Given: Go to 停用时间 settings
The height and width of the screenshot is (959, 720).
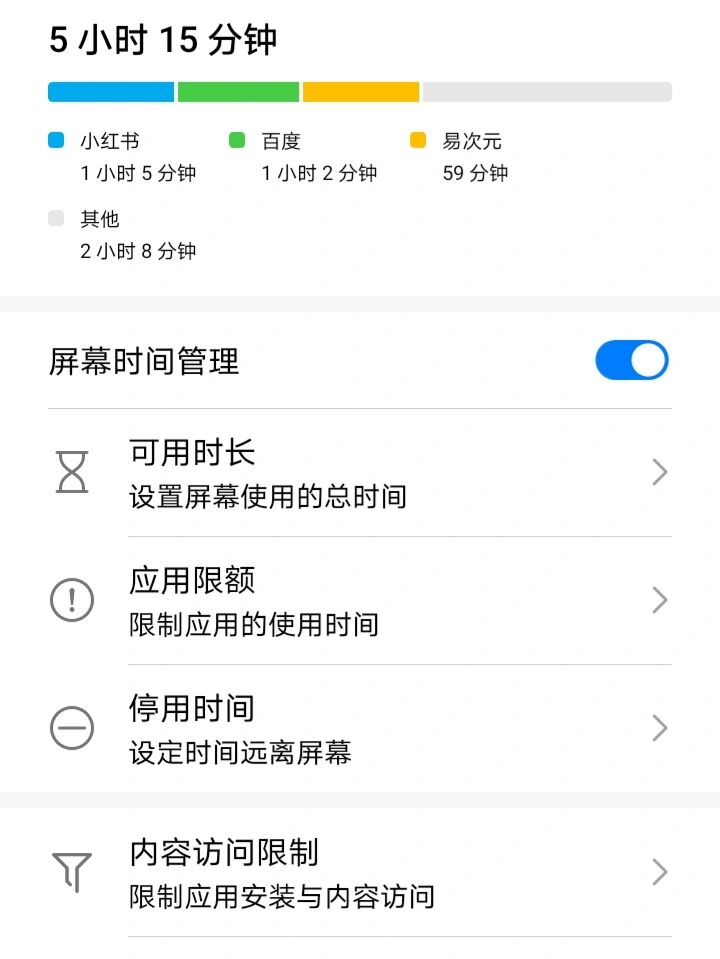Looking at the screenshot, I should pos(360,729).
